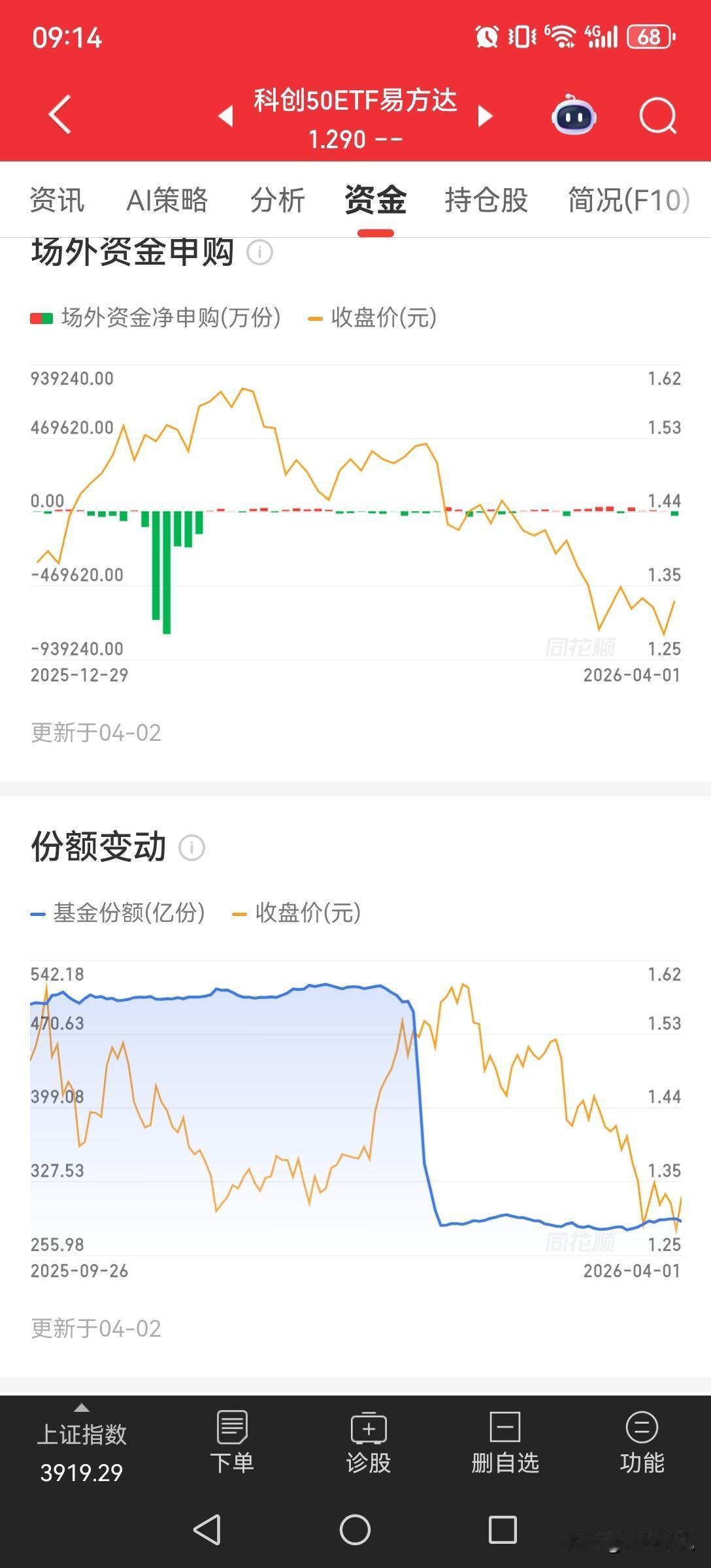This screenshot has height=1568, width=711.
Task: Show info about 场外资金申购
Action: click(259, 252)
